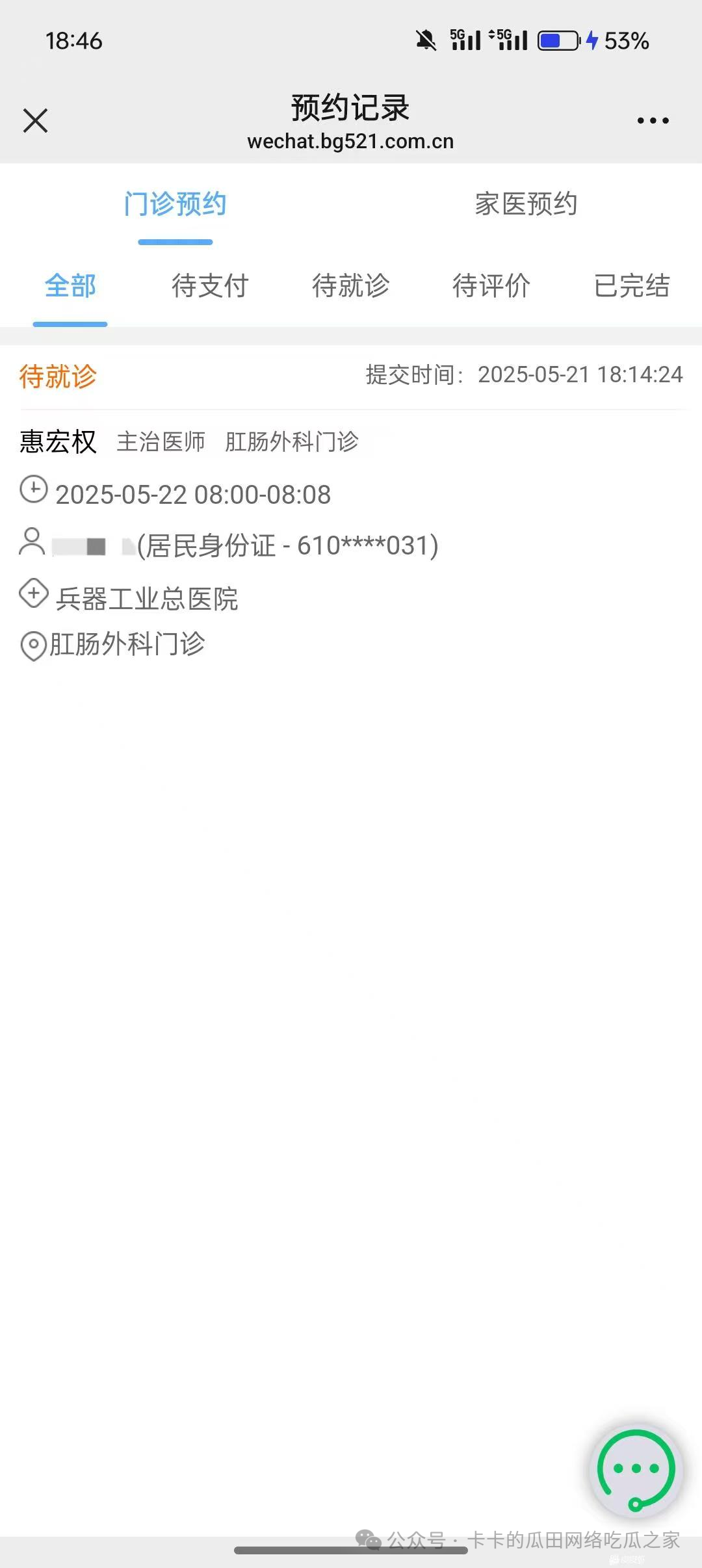Switch to the 门诊预约 tab

(175, 205)
